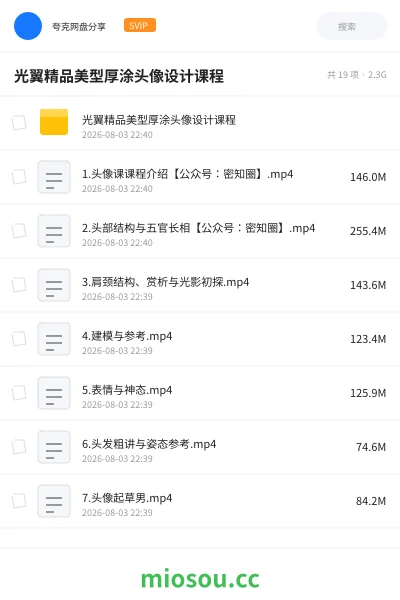Select the checkbox next to the folder

19,123
